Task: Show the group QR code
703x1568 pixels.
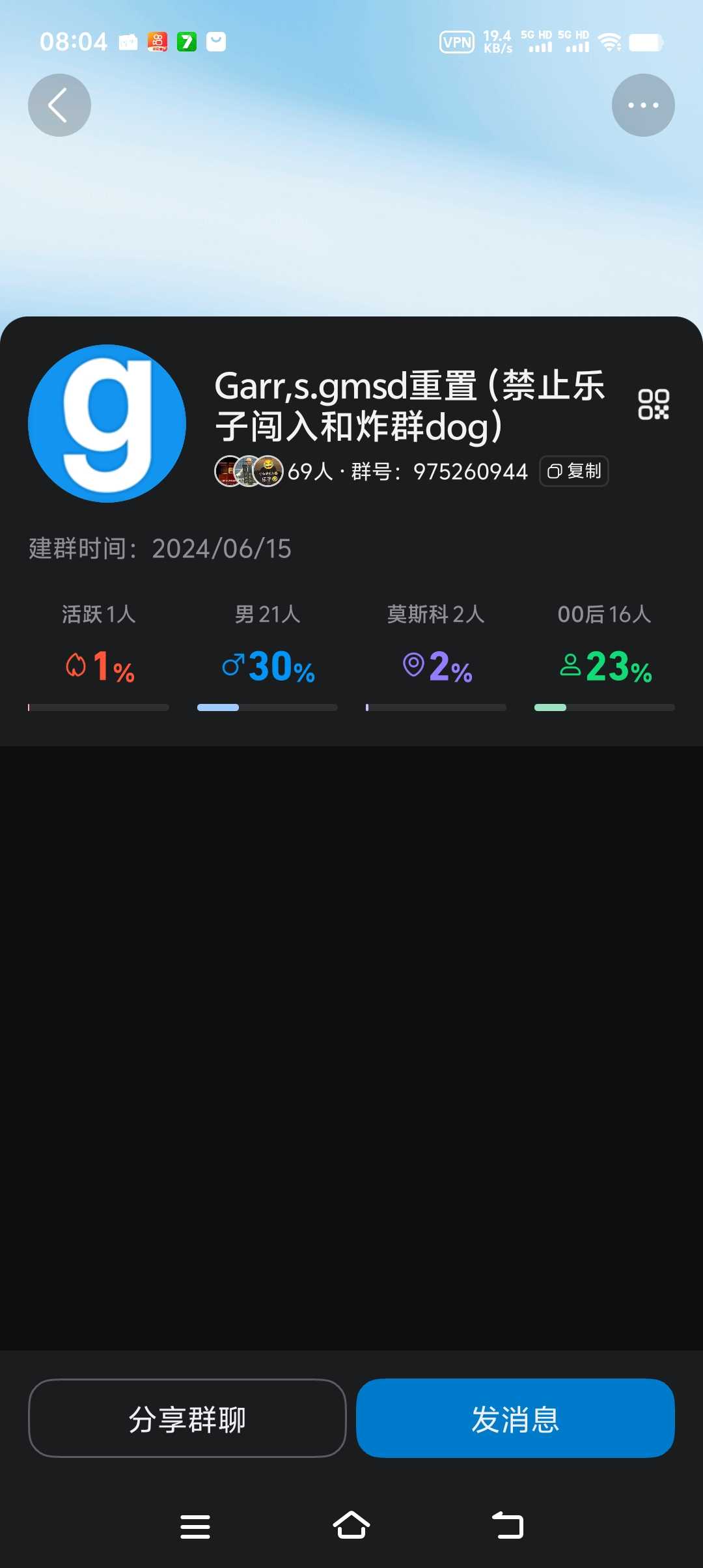Action: coord(653,405)
